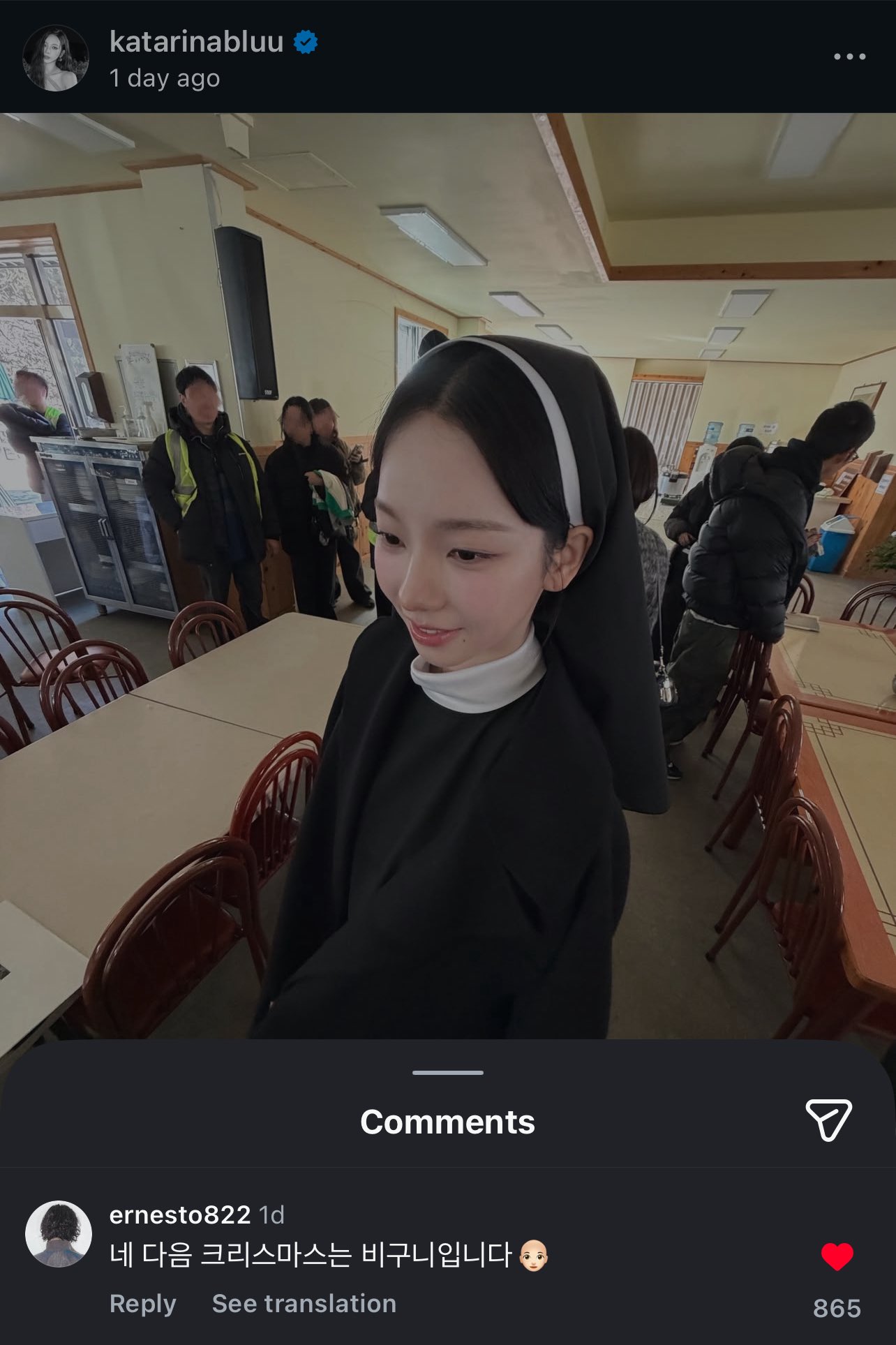
Task: Tap the comments sheet drag handle
Action: pyautogui.click(x=447, y=1072)
